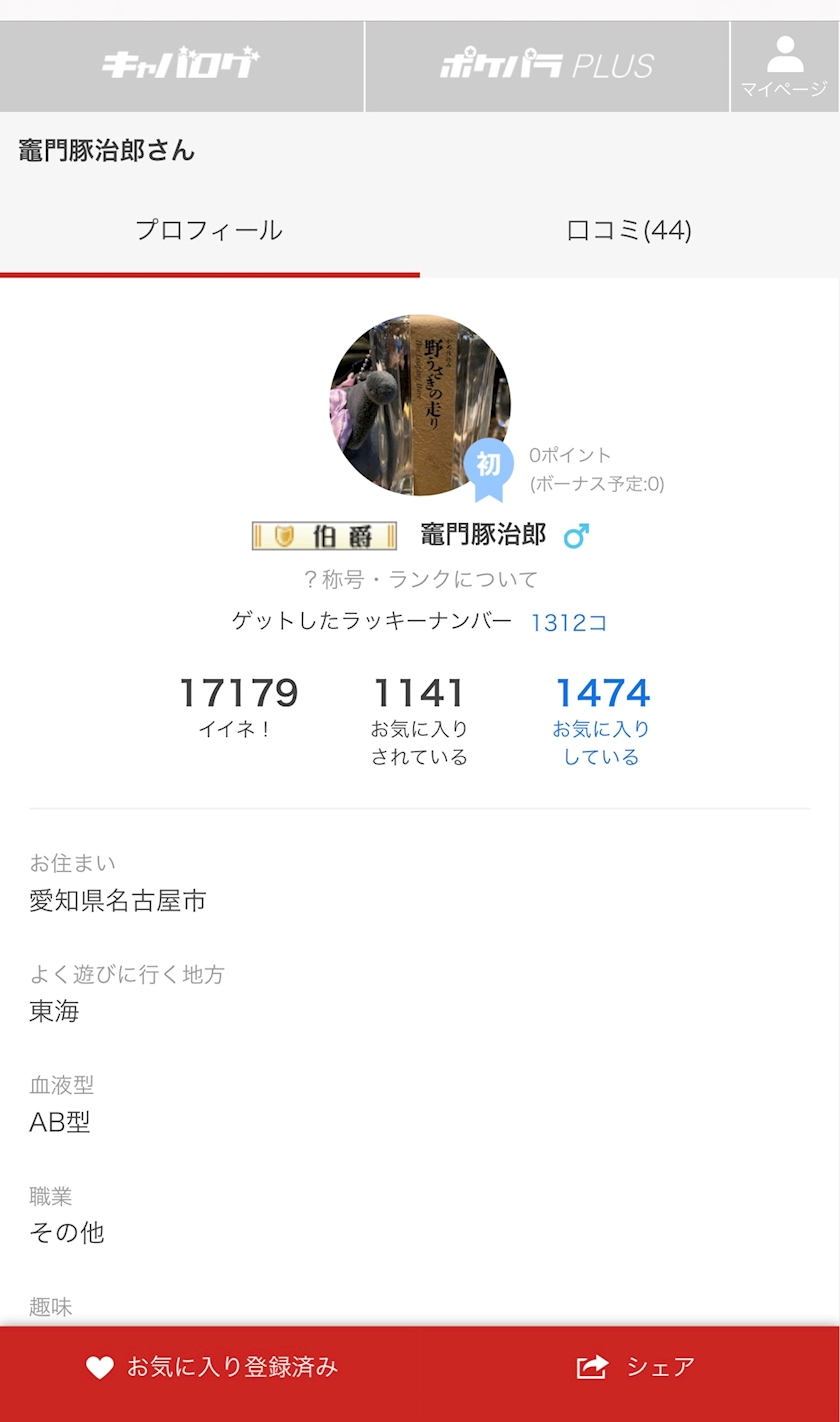Share this profile via シェア
The width and height of the screenshot is (840, 1422).
pos(636,1367)
